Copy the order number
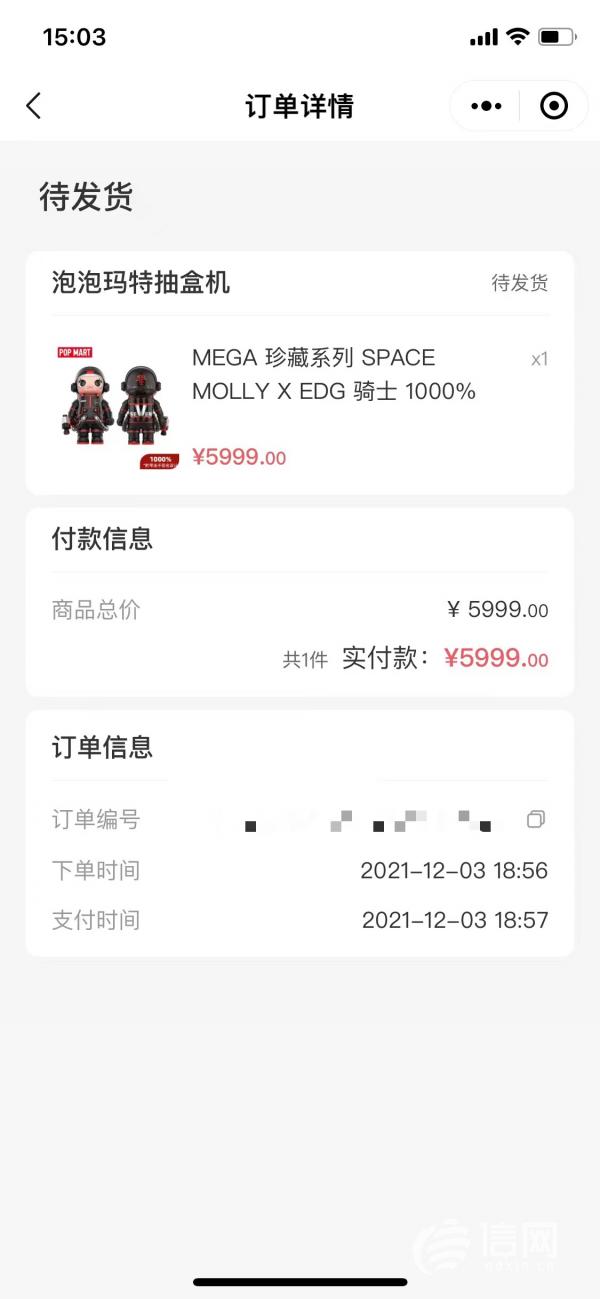600x1299 pixels. point(536,820)
